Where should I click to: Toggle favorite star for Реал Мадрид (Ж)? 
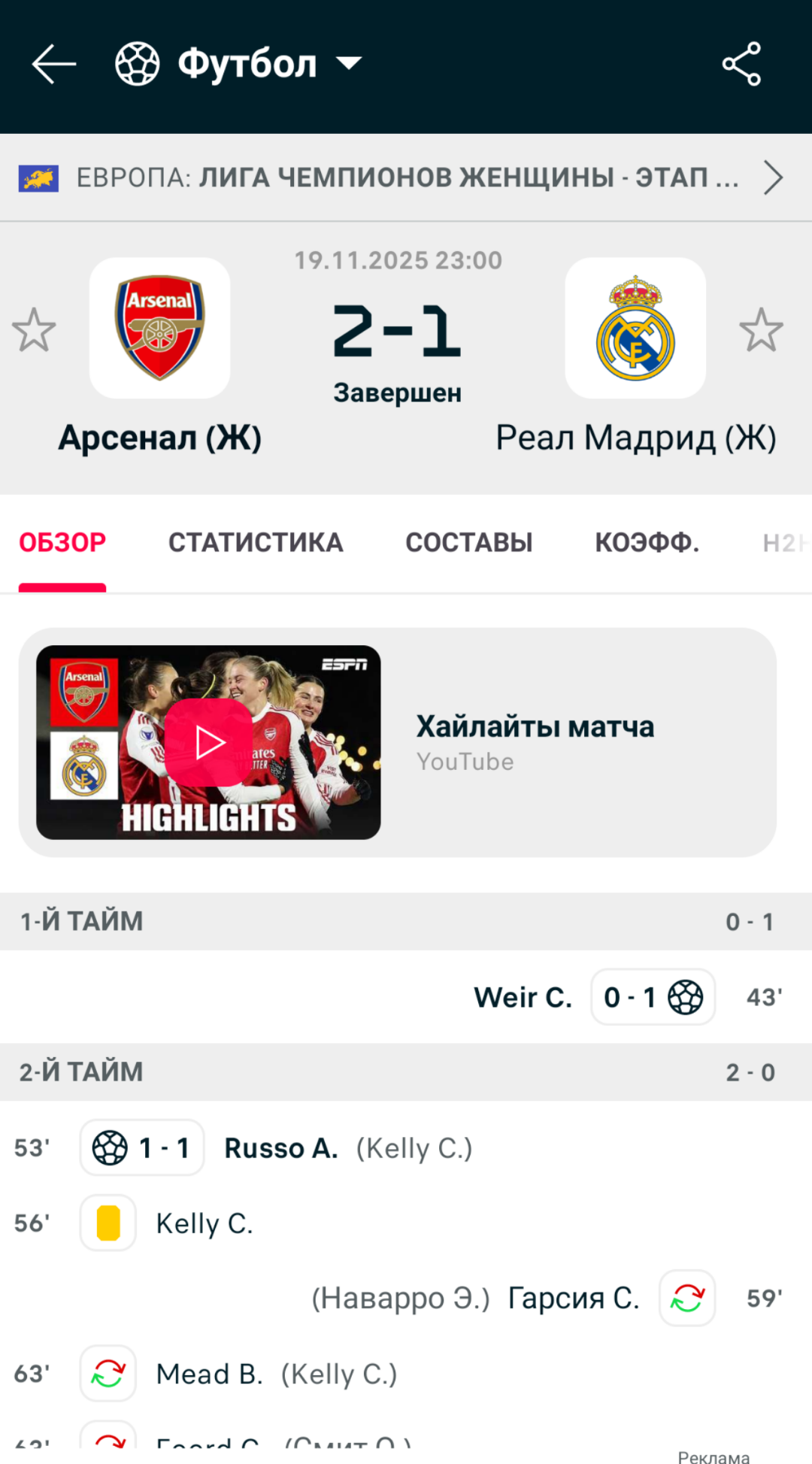click(762, 329)
